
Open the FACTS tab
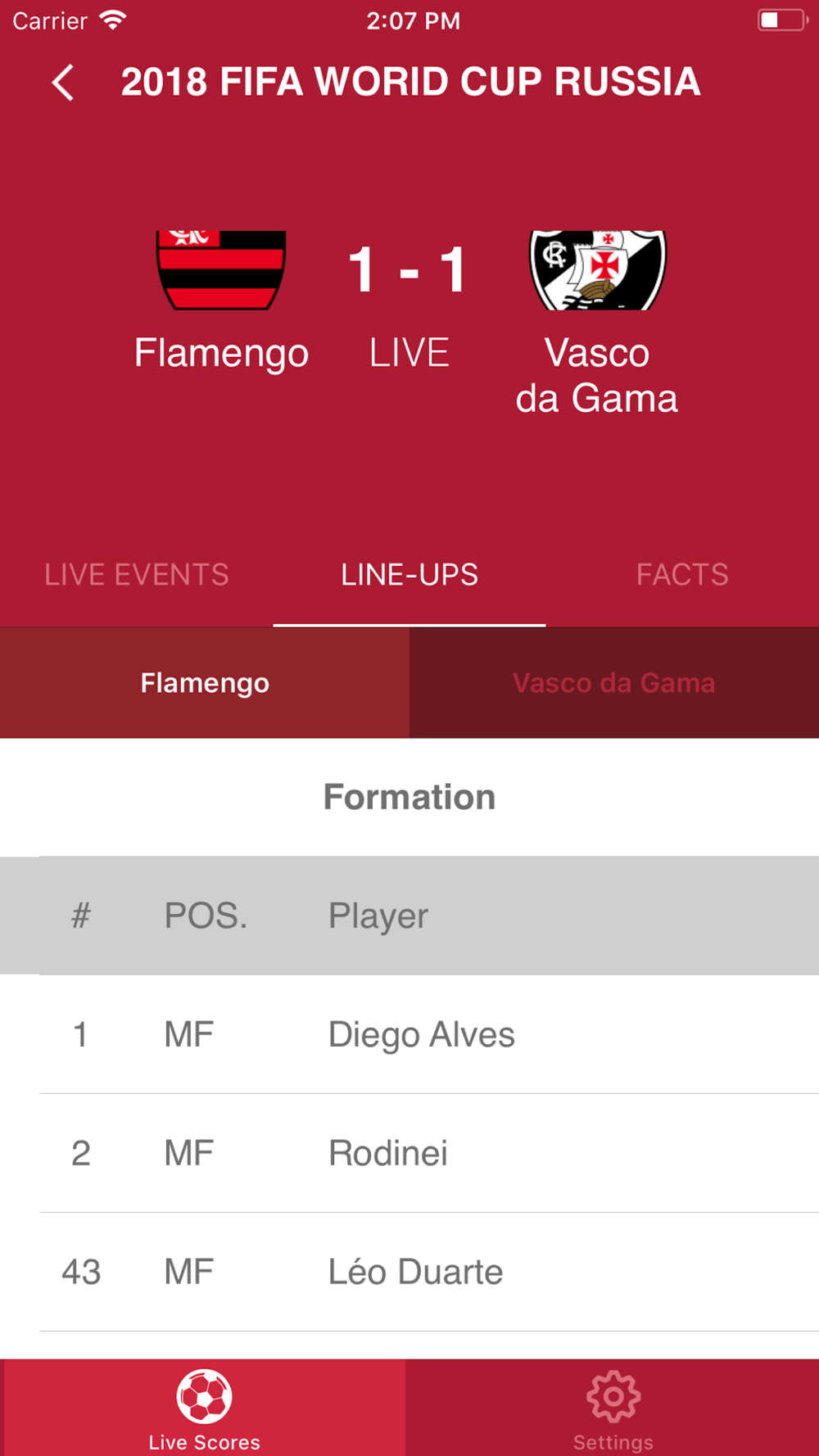tap(682, 575)
